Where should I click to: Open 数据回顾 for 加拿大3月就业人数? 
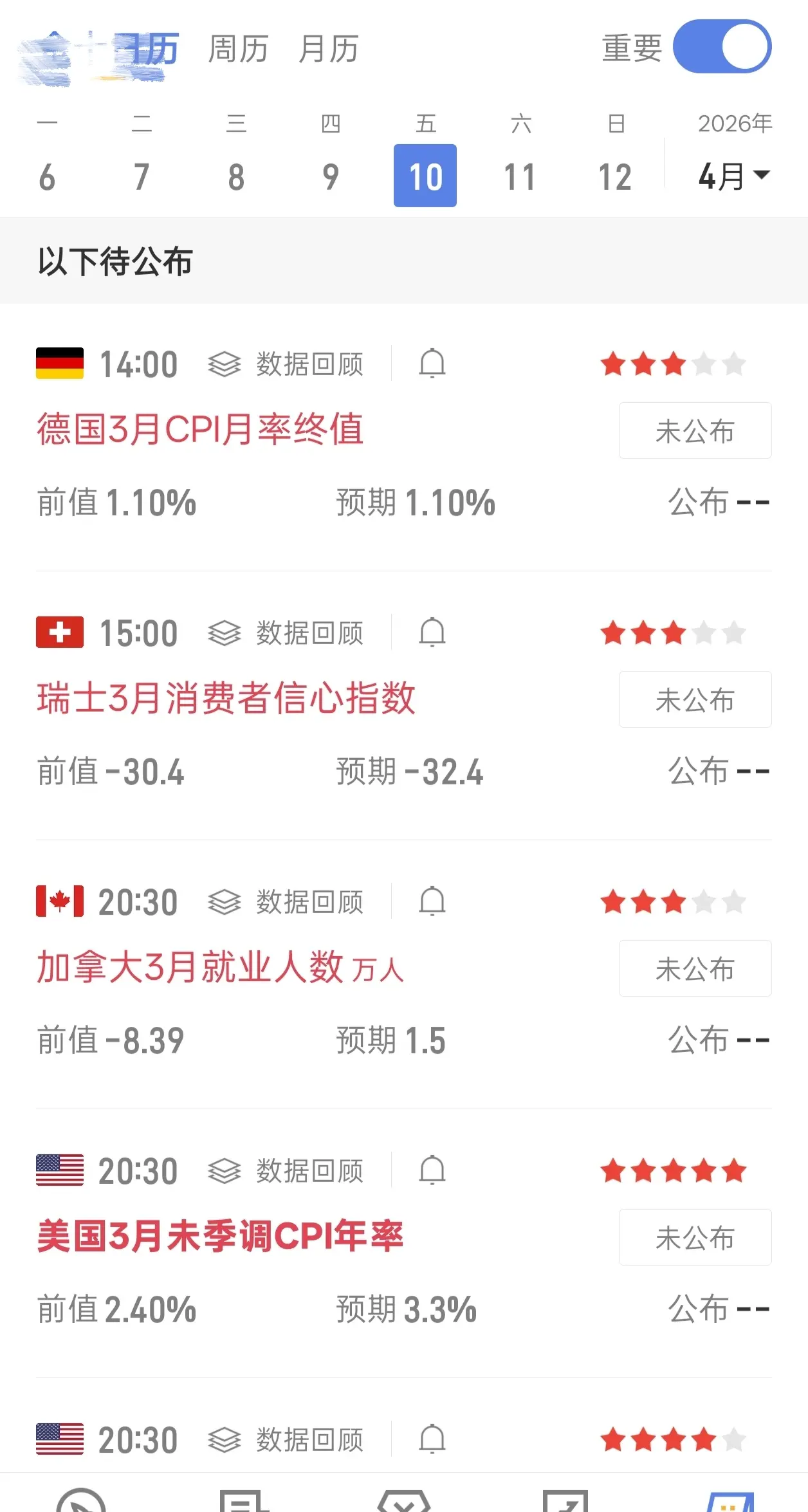pos(286,902)
